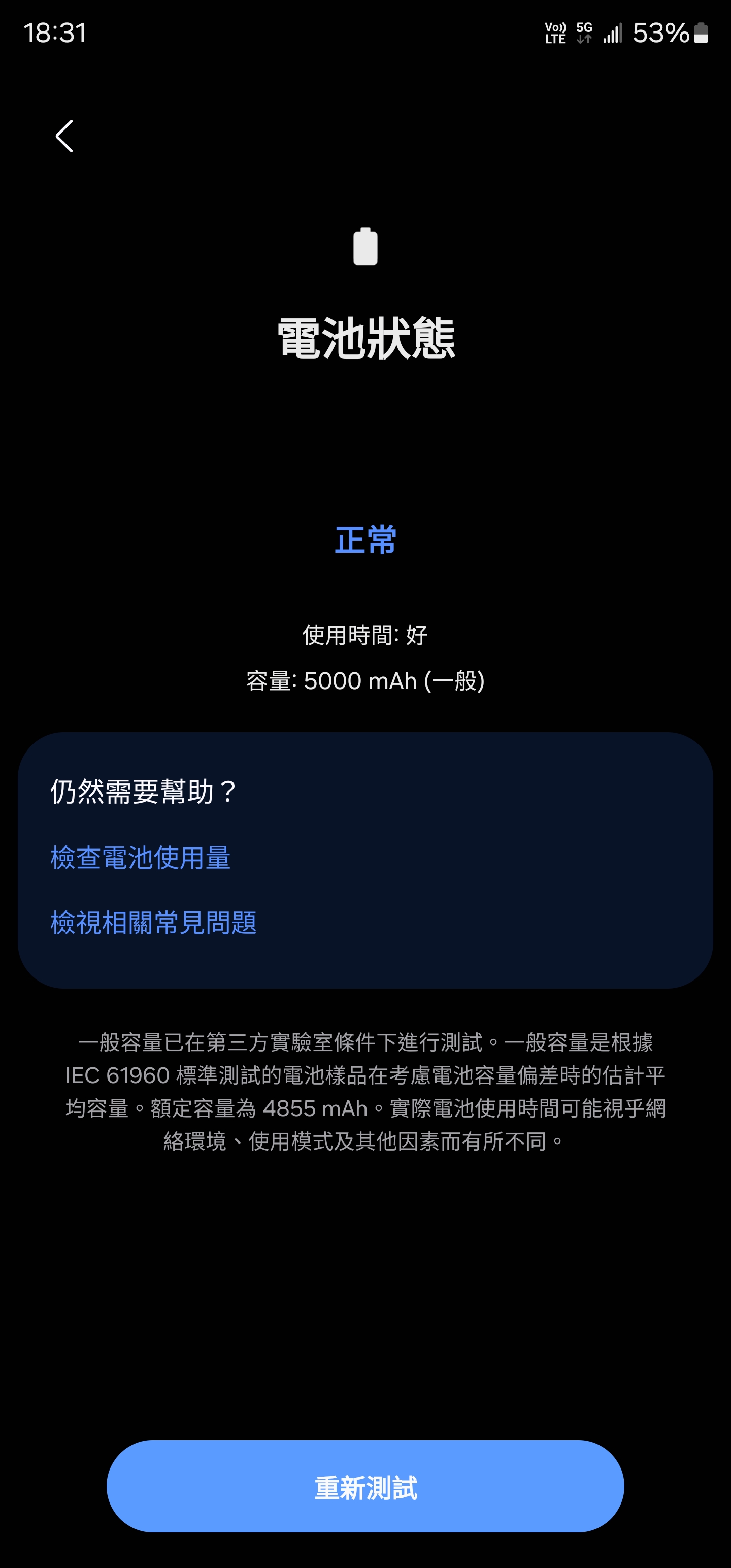Open the 檢視相關常見問題 link
This screenshot has height=1568, width=731.
click(x=153, y=923)
